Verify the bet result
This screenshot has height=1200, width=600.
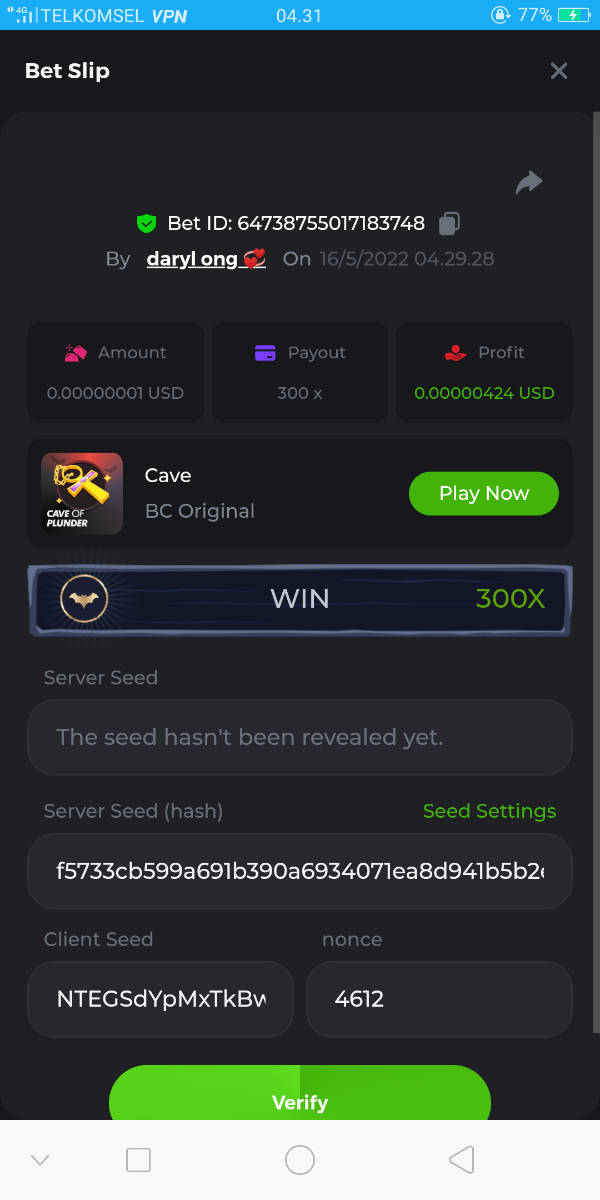point(300,1098)
